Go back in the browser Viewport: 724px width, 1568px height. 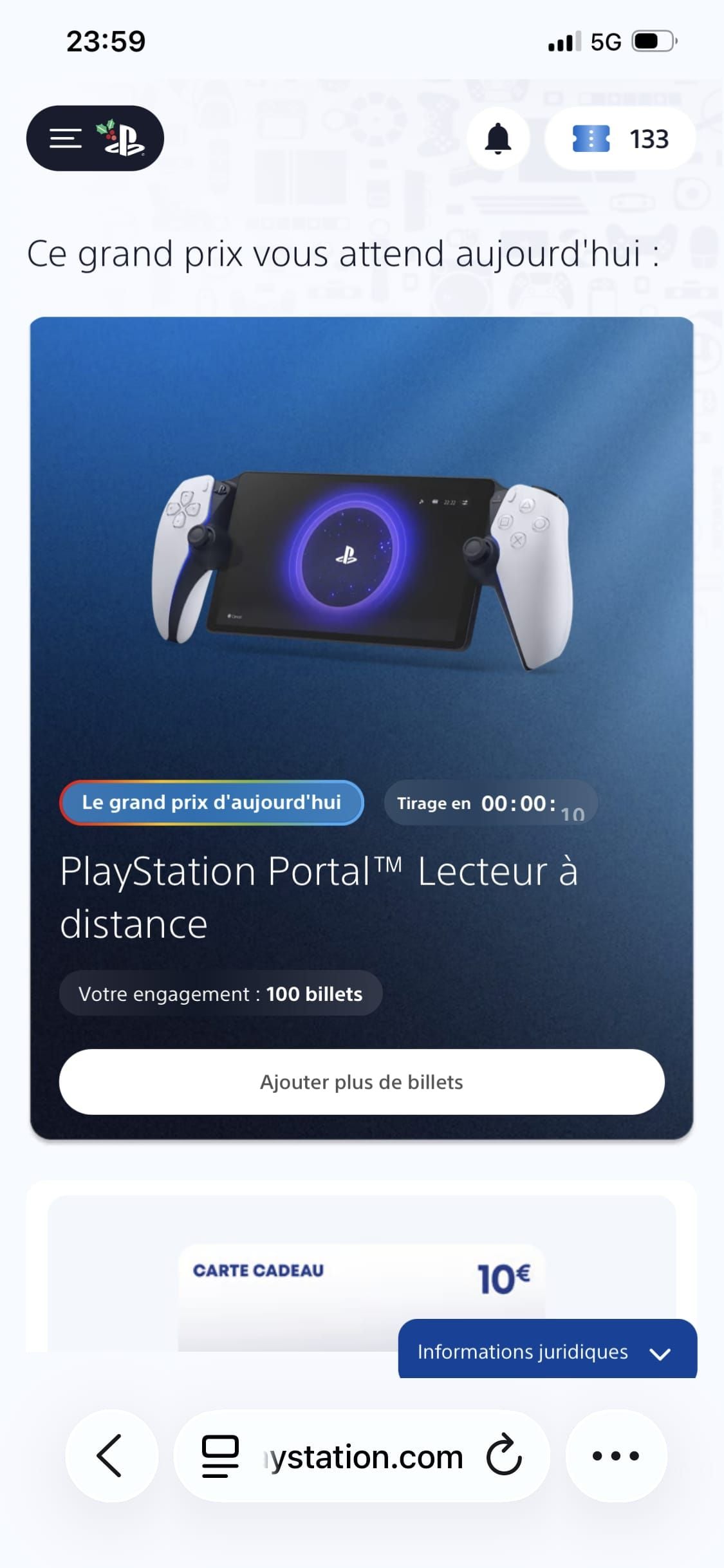click(111, 1455)
